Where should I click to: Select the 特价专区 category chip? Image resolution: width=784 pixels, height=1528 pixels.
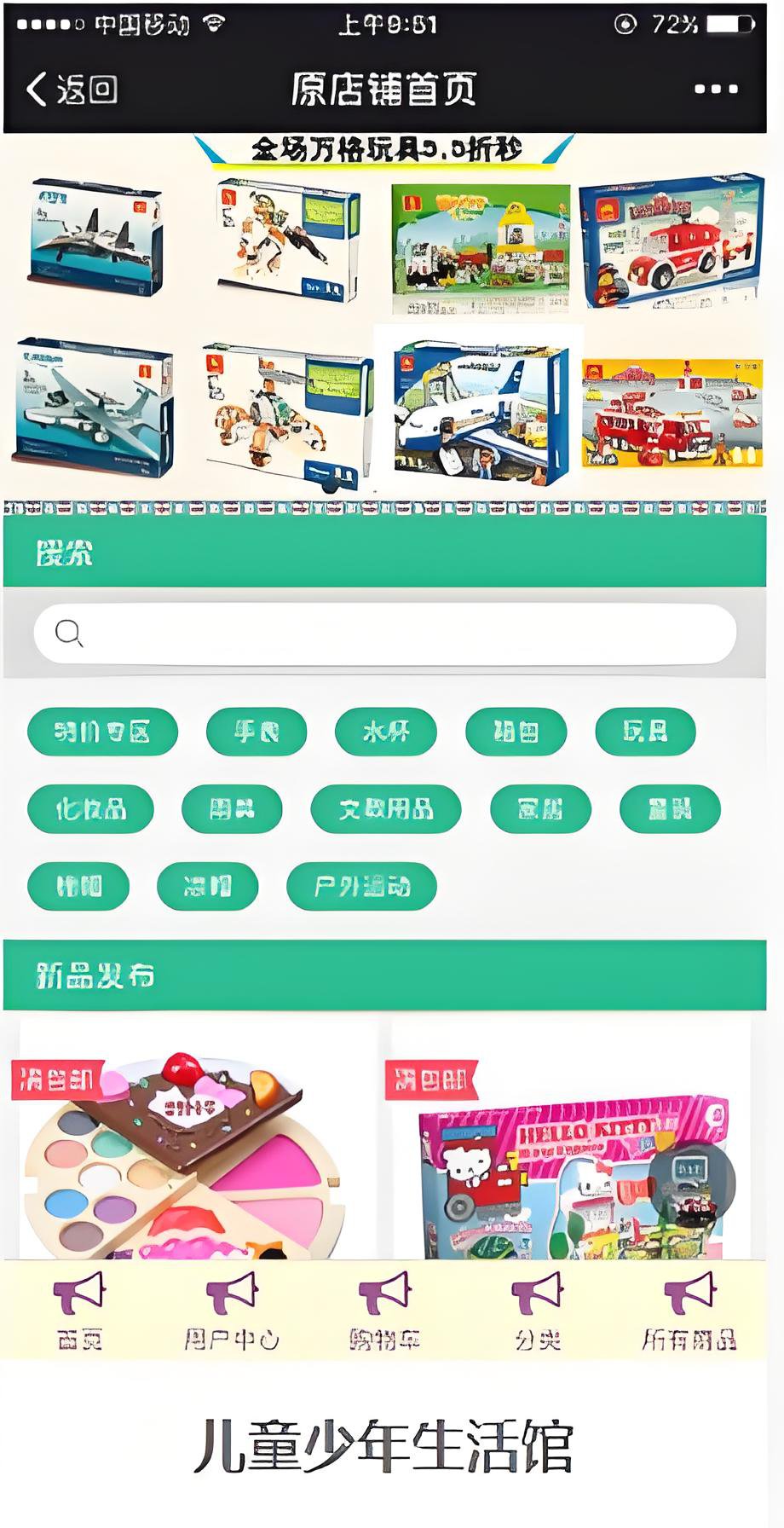[102, 732]
